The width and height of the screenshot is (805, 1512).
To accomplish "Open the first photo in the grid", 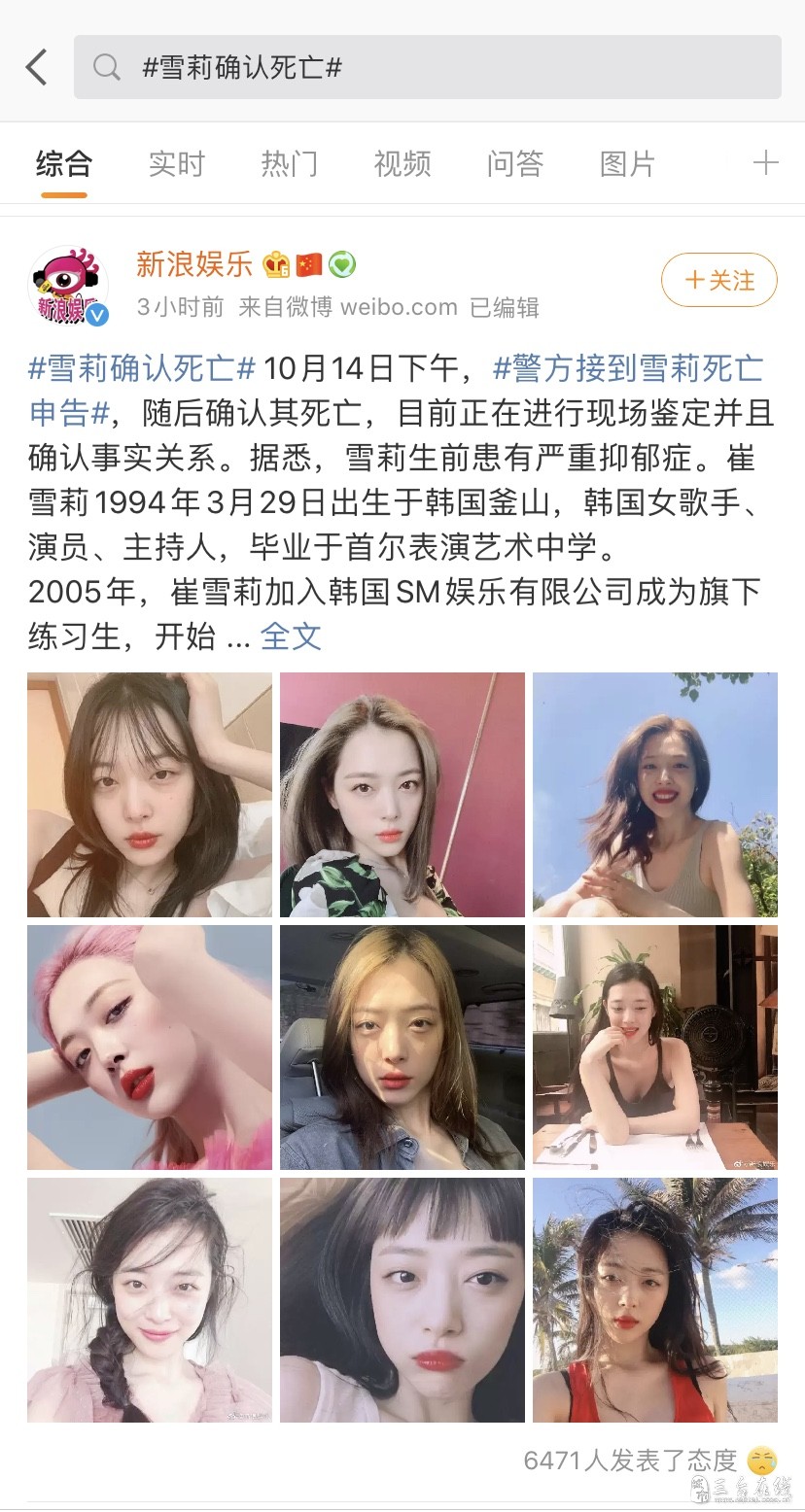I will pos(150,794).
